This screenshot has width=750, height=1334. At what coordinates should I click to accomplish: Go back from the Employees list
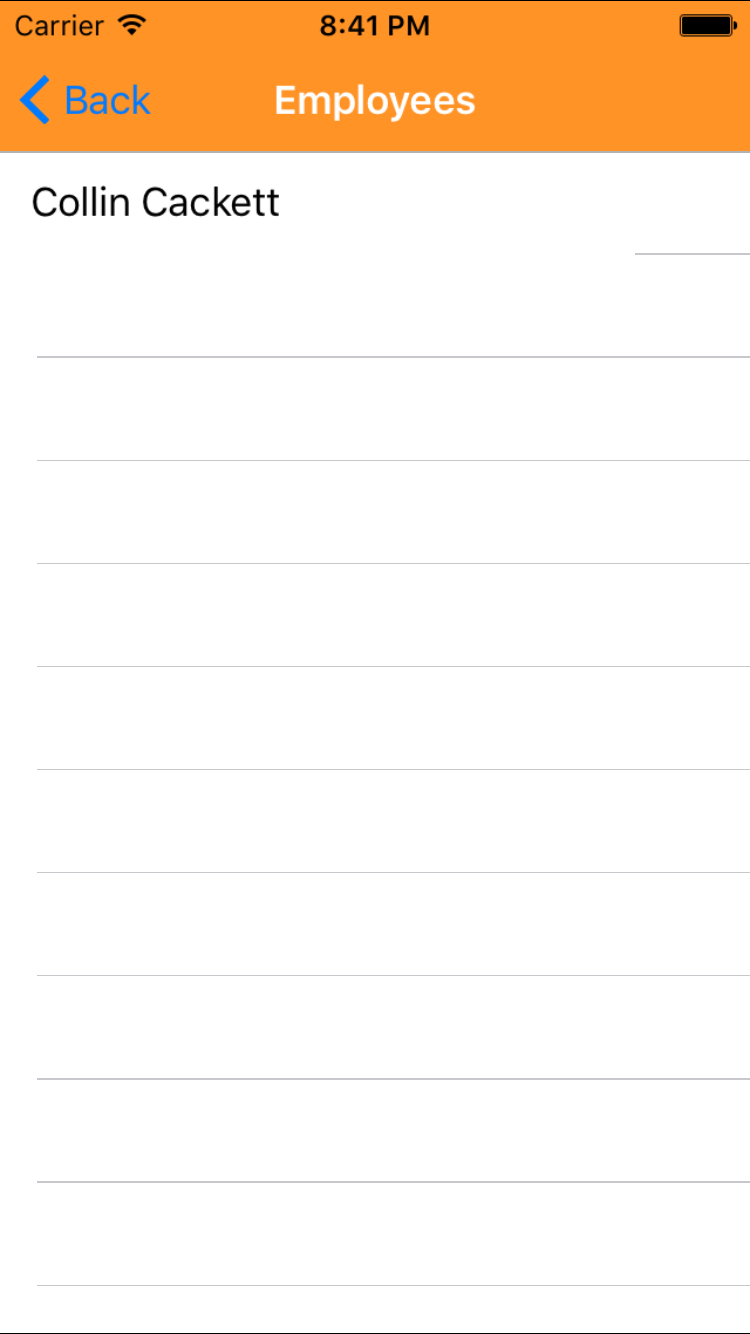coord(85,101)
